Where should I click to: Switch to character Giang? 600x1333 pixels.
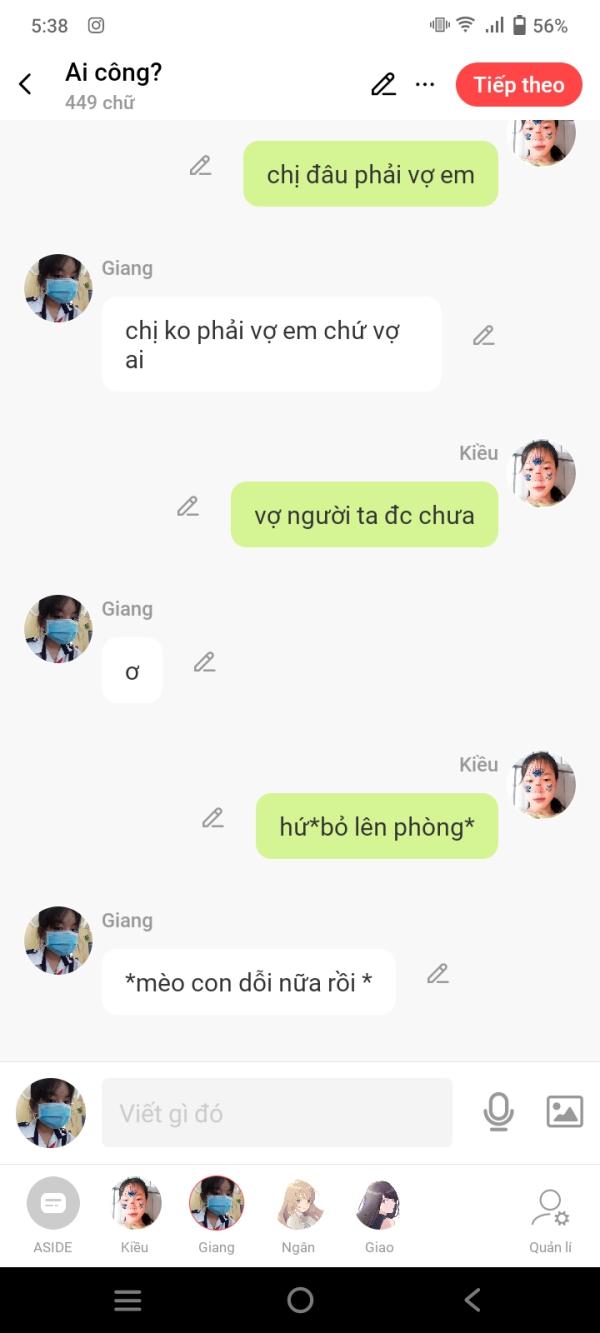216,1215
